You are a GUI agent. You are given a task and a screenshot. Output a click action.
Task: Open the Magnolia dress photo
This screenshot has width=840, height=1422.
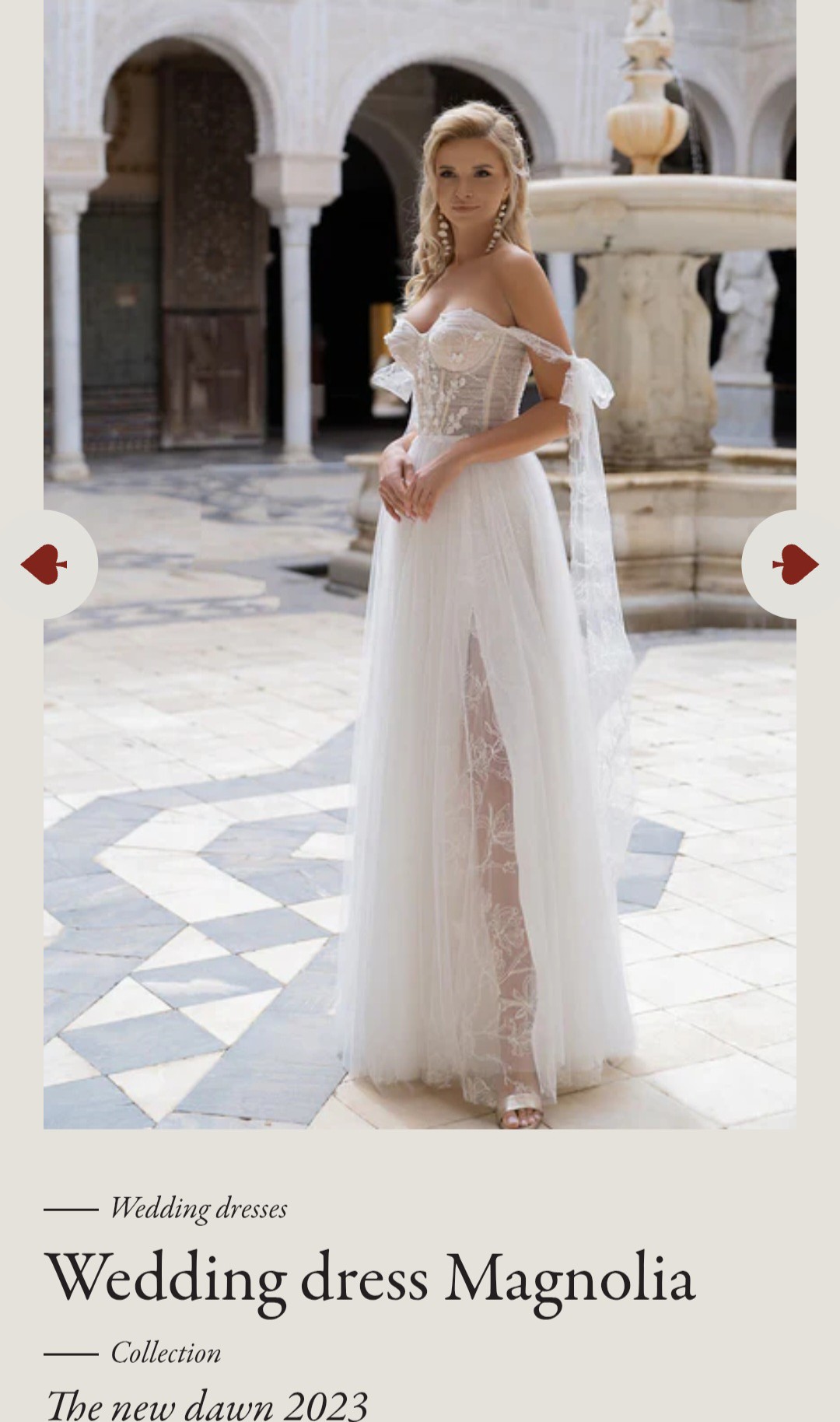point(420,564)
